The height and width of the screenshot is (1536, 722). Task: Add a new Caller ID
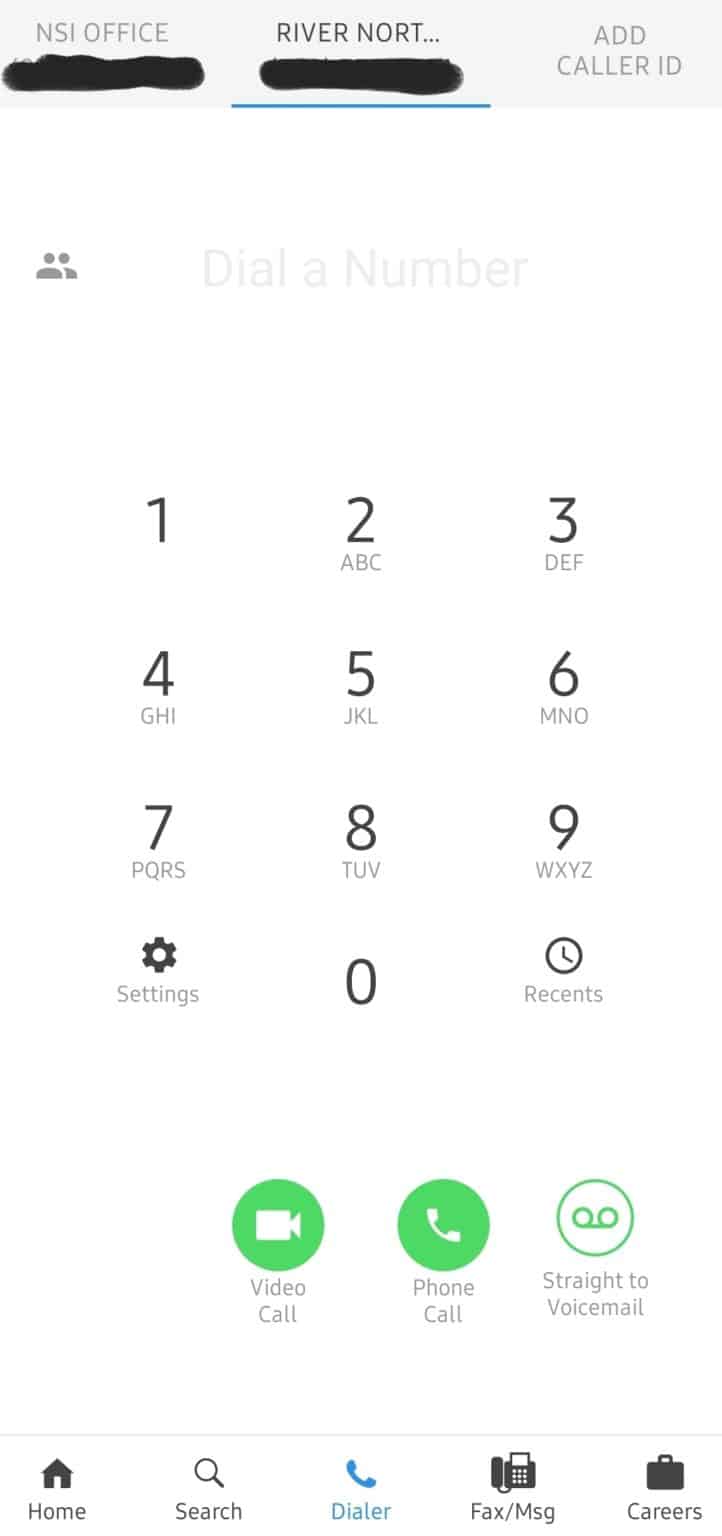coord(620,50)
